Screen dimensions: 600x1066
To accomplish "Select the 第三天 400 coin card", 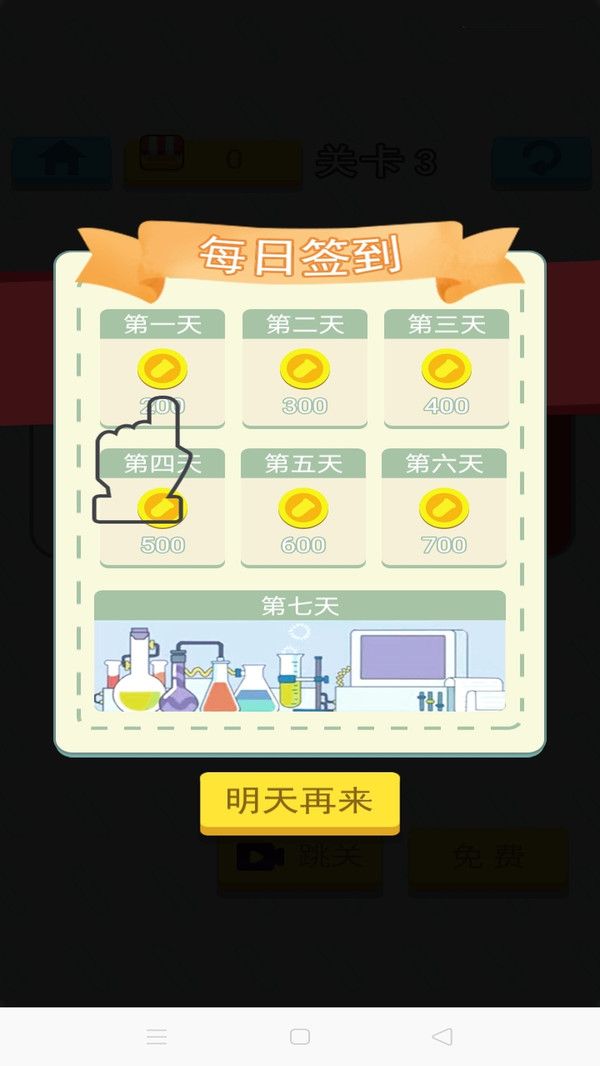I will click(446, 367).
